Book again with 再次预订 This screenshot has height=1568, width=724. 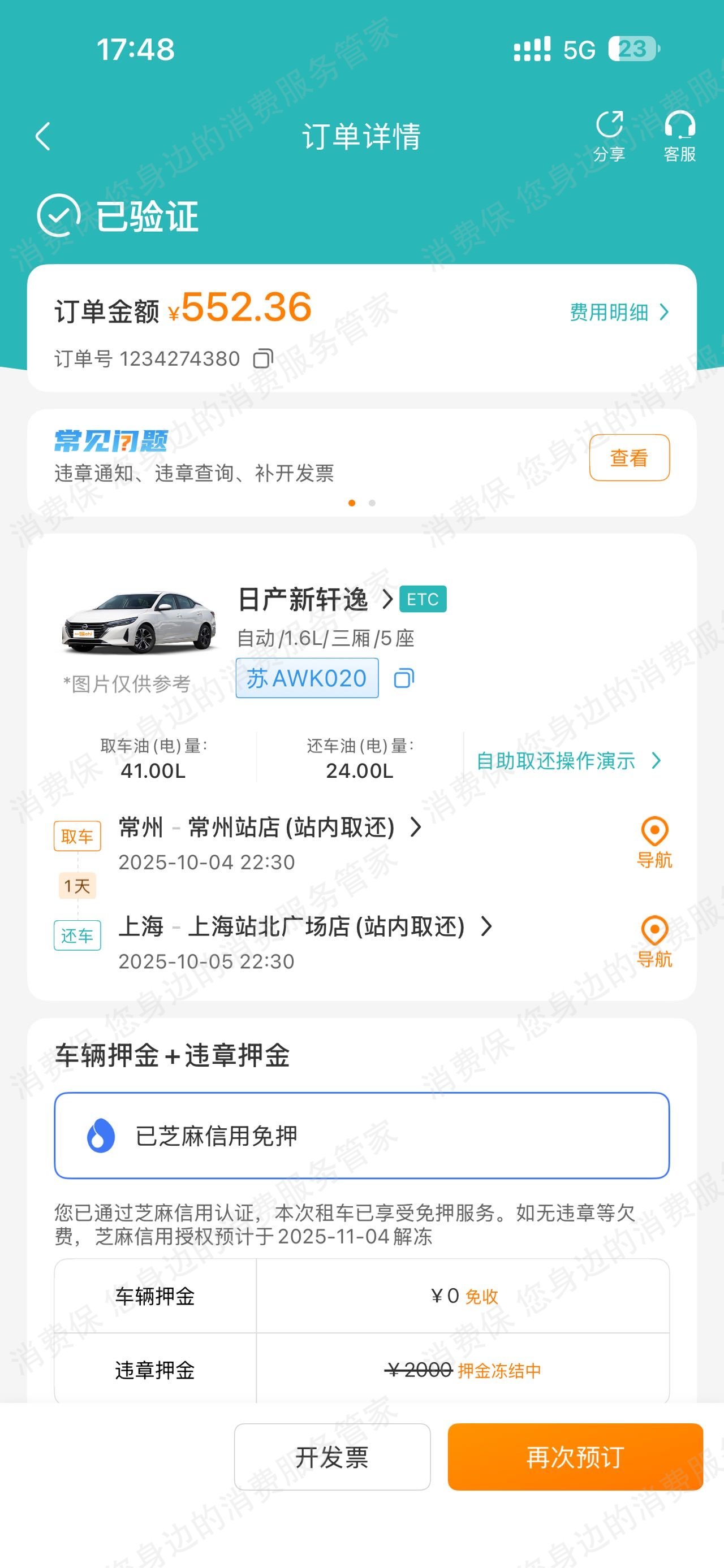(575, 1457)
